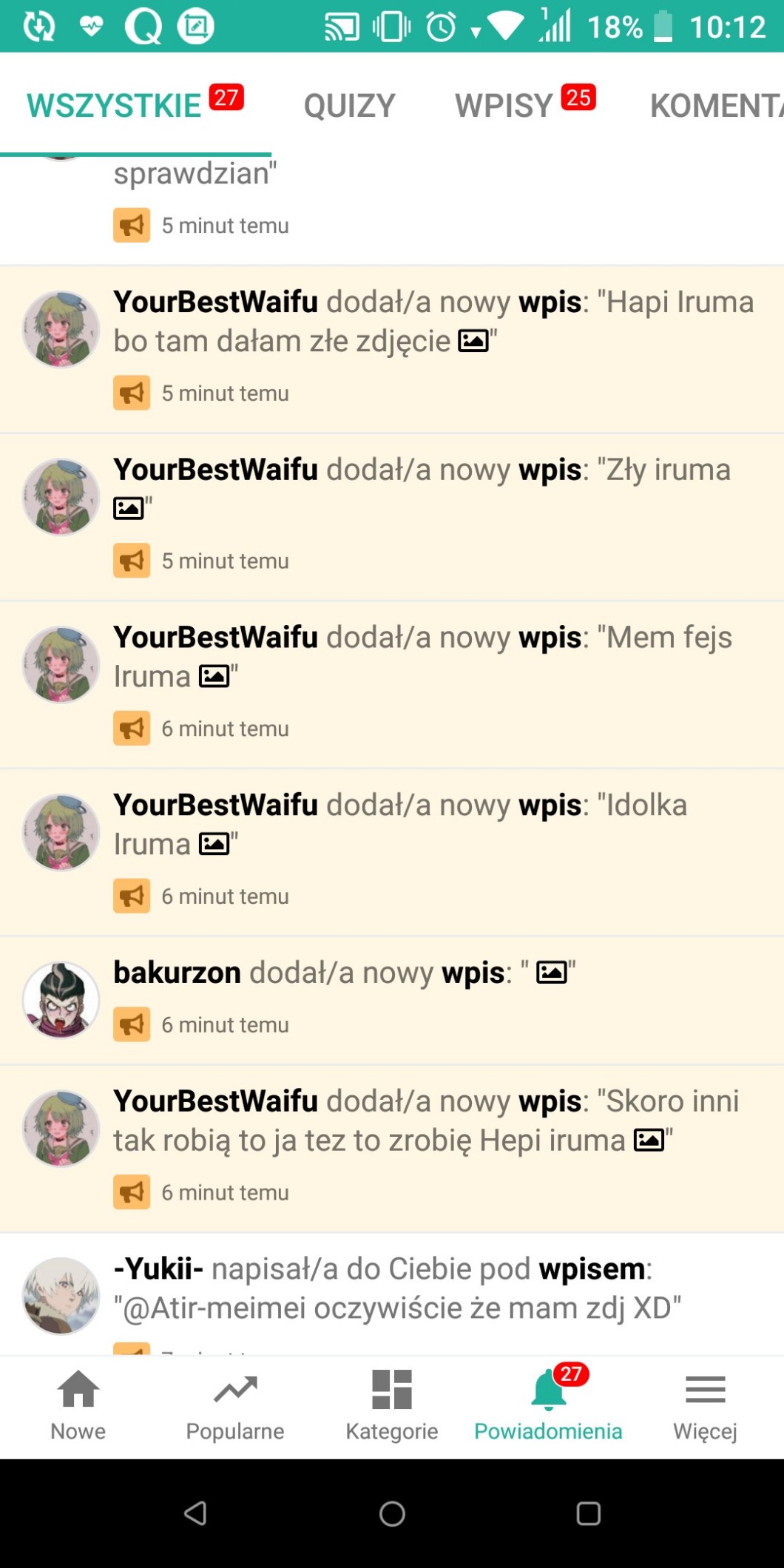Screen dimensions: 784x1568
Task: Open notification "Hapi Iruma bo tam dałam złe zdjęcie"
Action: coord(433,322)
